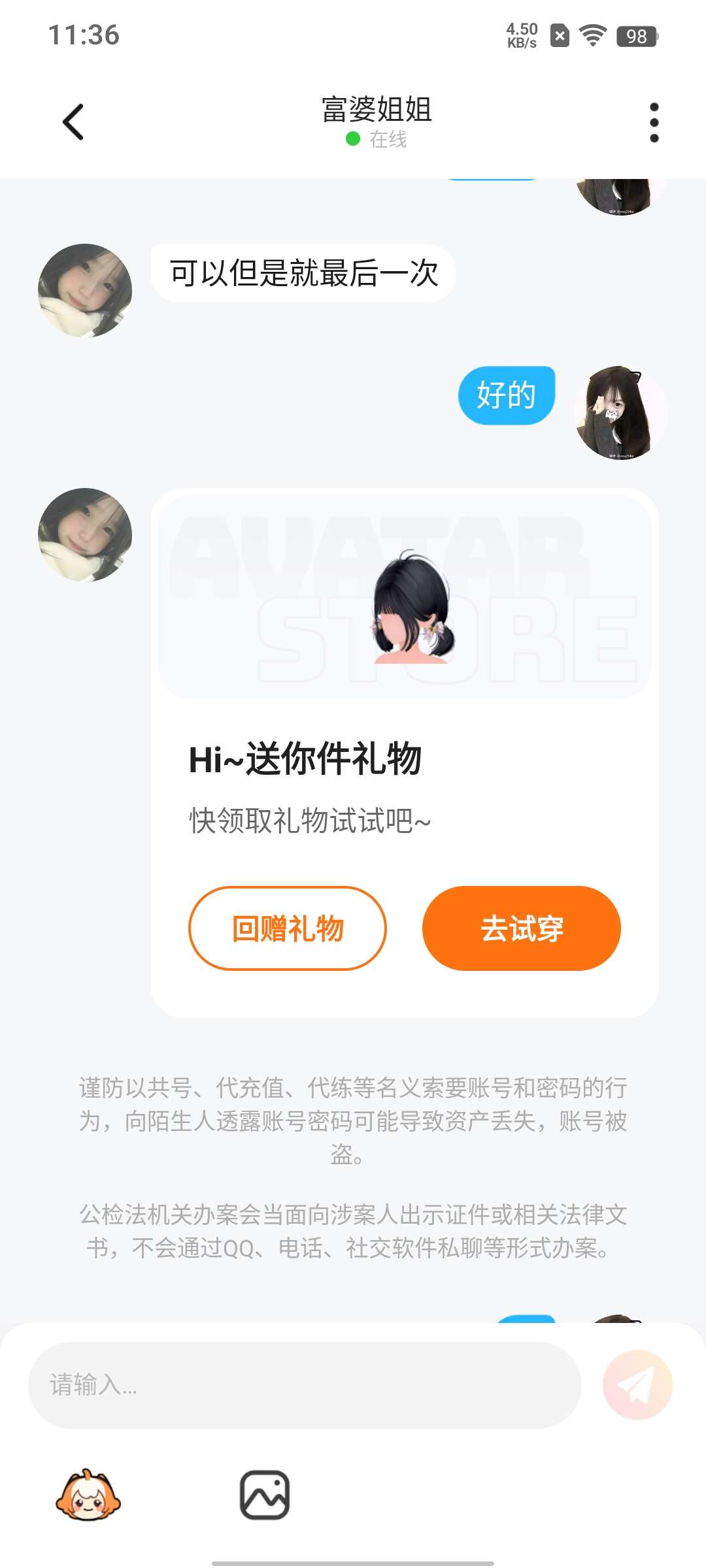Send the message with the paper plane
The image size is (706, 1568).
[637, 1384]
